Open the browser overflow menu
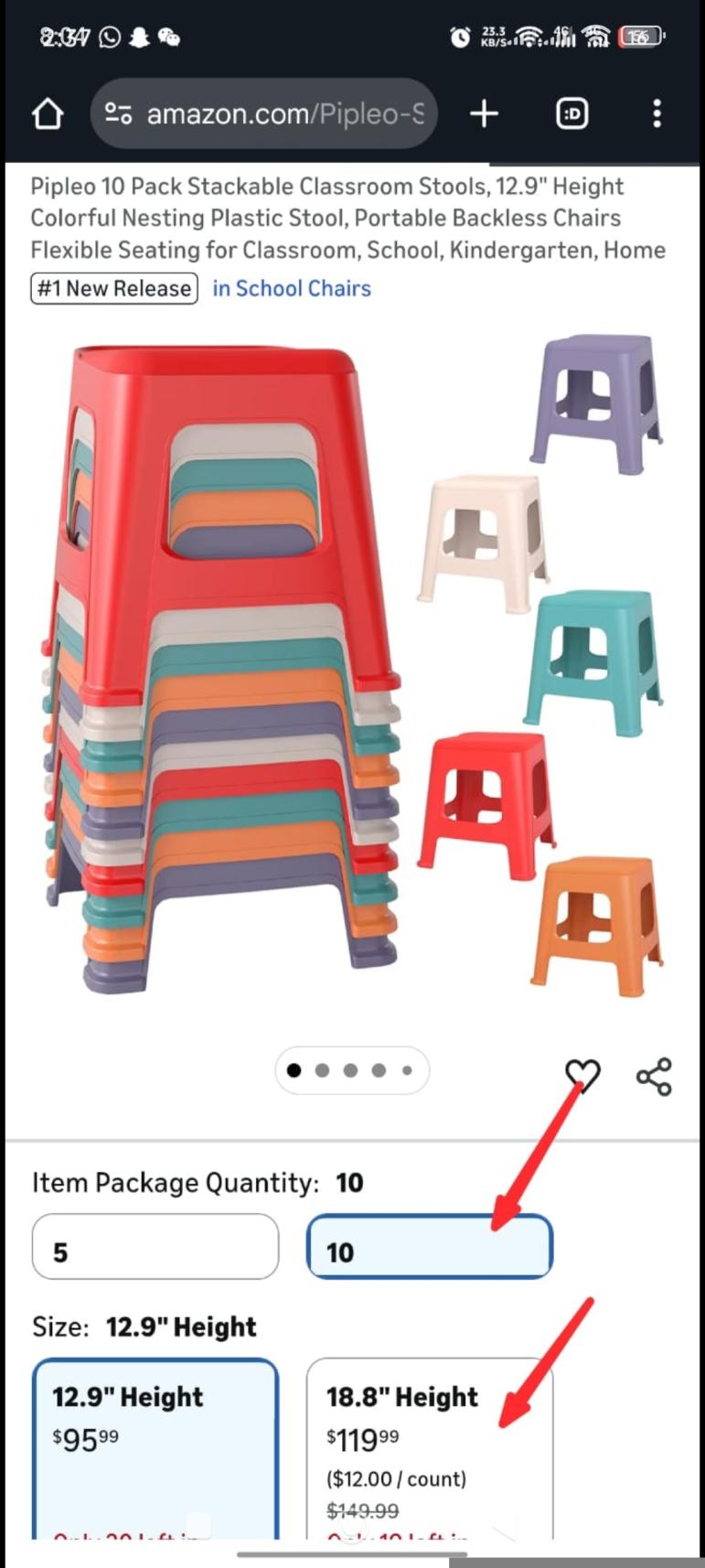The image size is (705, 1568). (x=657, y=114)
